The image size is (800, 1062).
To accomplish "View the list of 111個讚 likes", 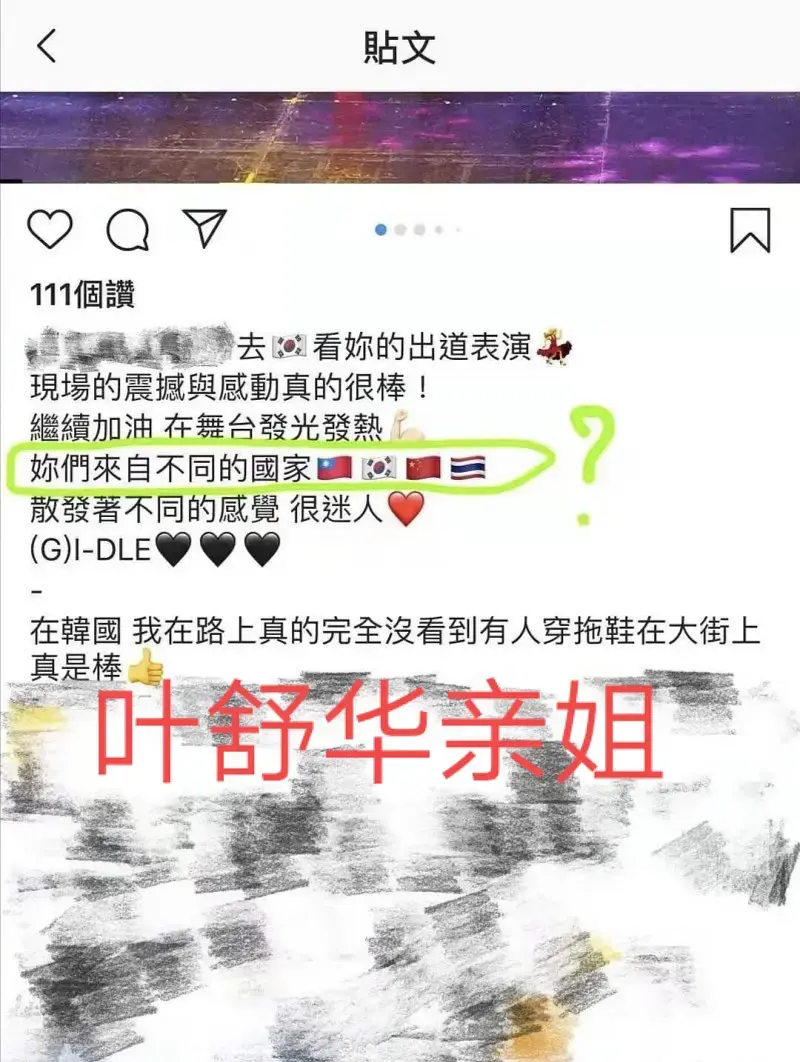I will (83, 295).
